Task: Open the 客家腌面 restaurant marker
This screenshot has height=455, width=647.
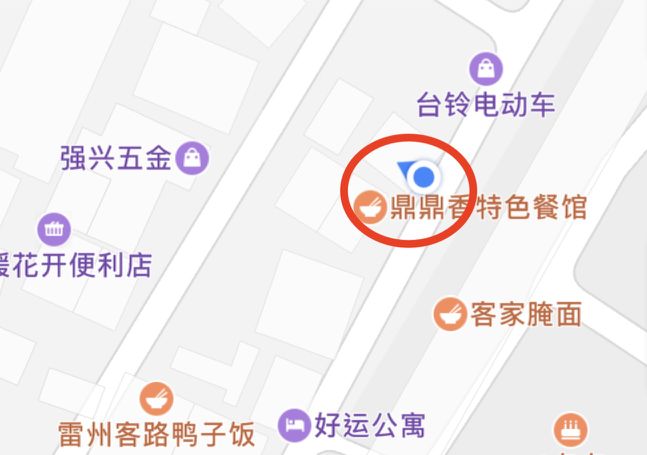Action: 450,314
